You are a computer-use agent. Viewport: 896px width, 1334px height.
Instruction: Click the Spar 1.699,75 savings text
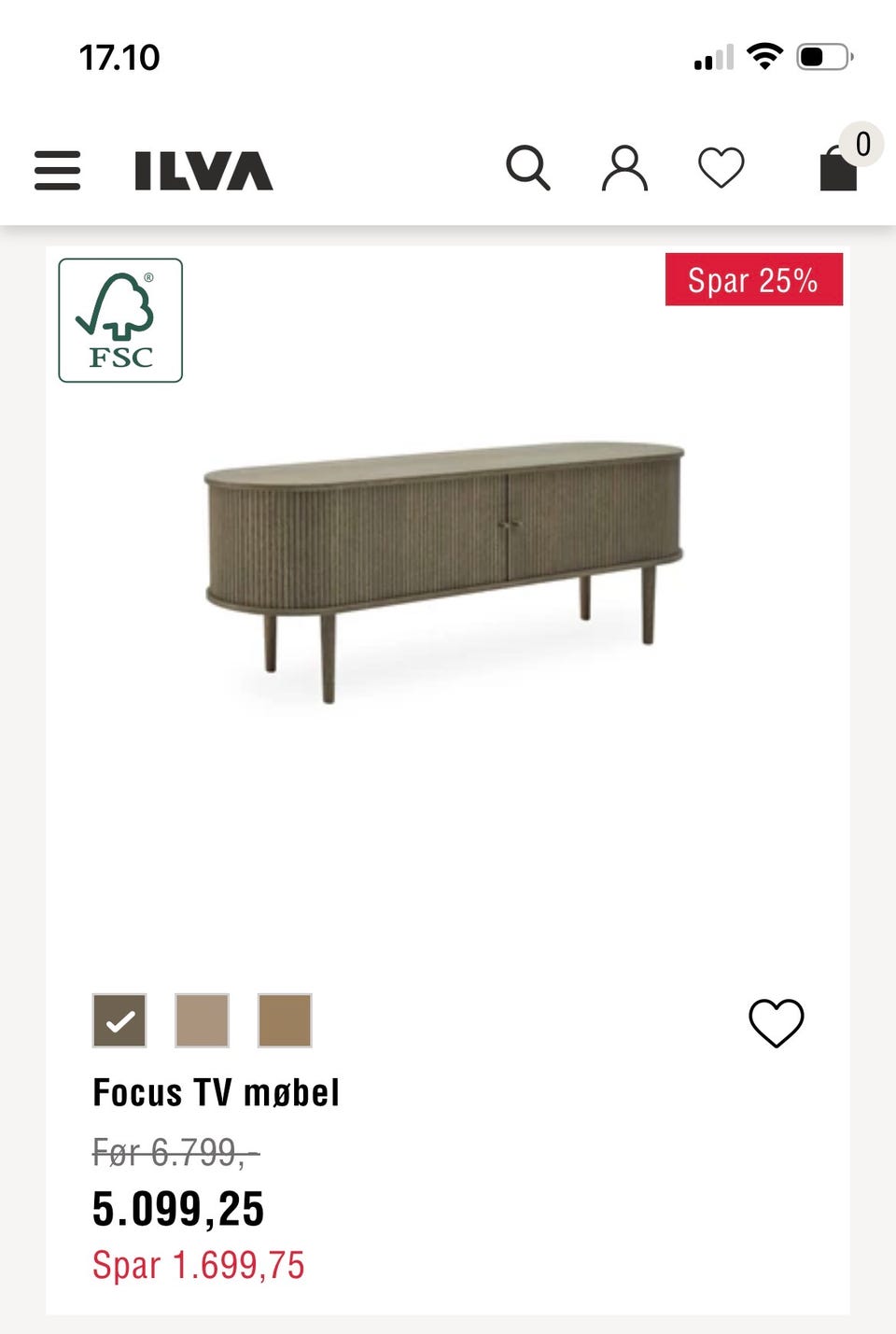coord(198,1265)
